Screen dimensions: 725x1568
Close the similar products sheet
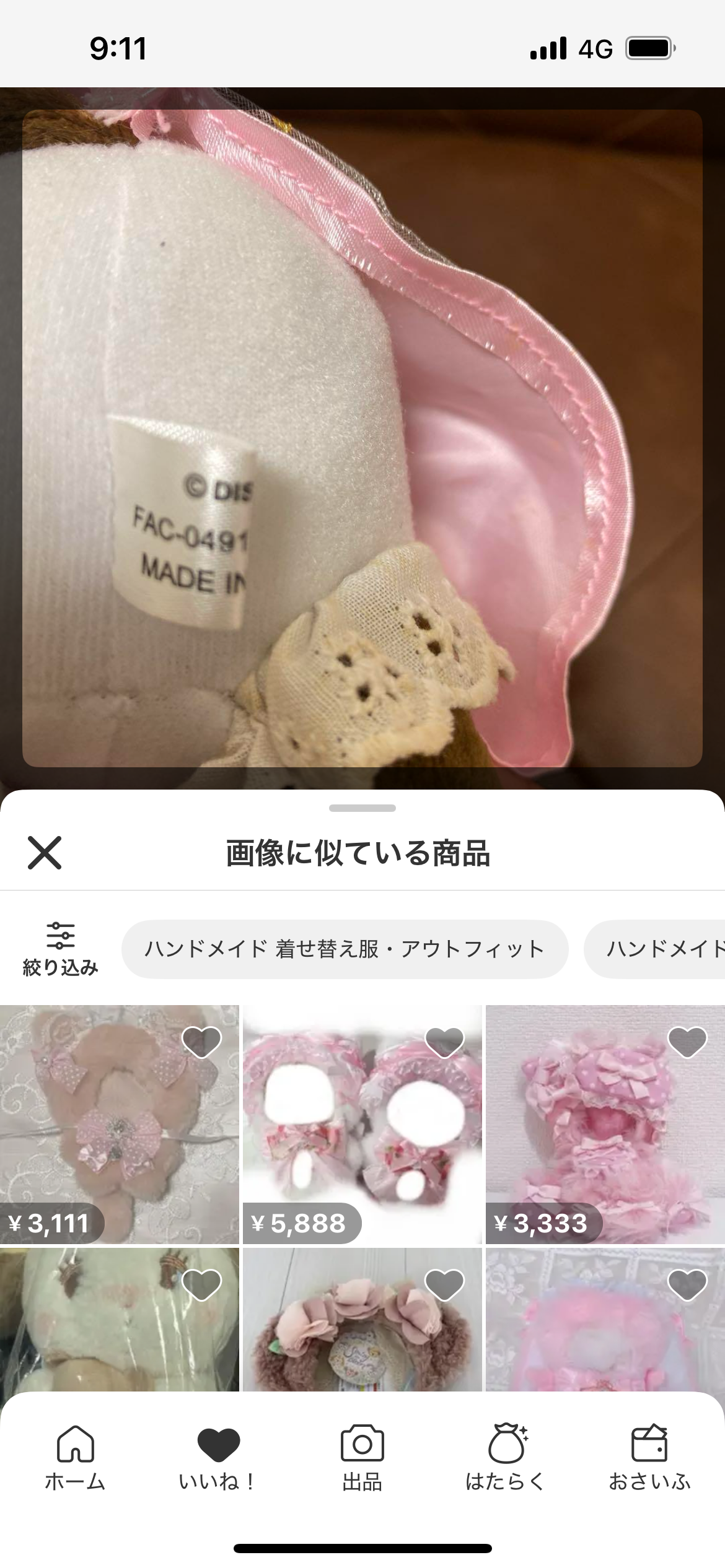[x=45, y=853]
